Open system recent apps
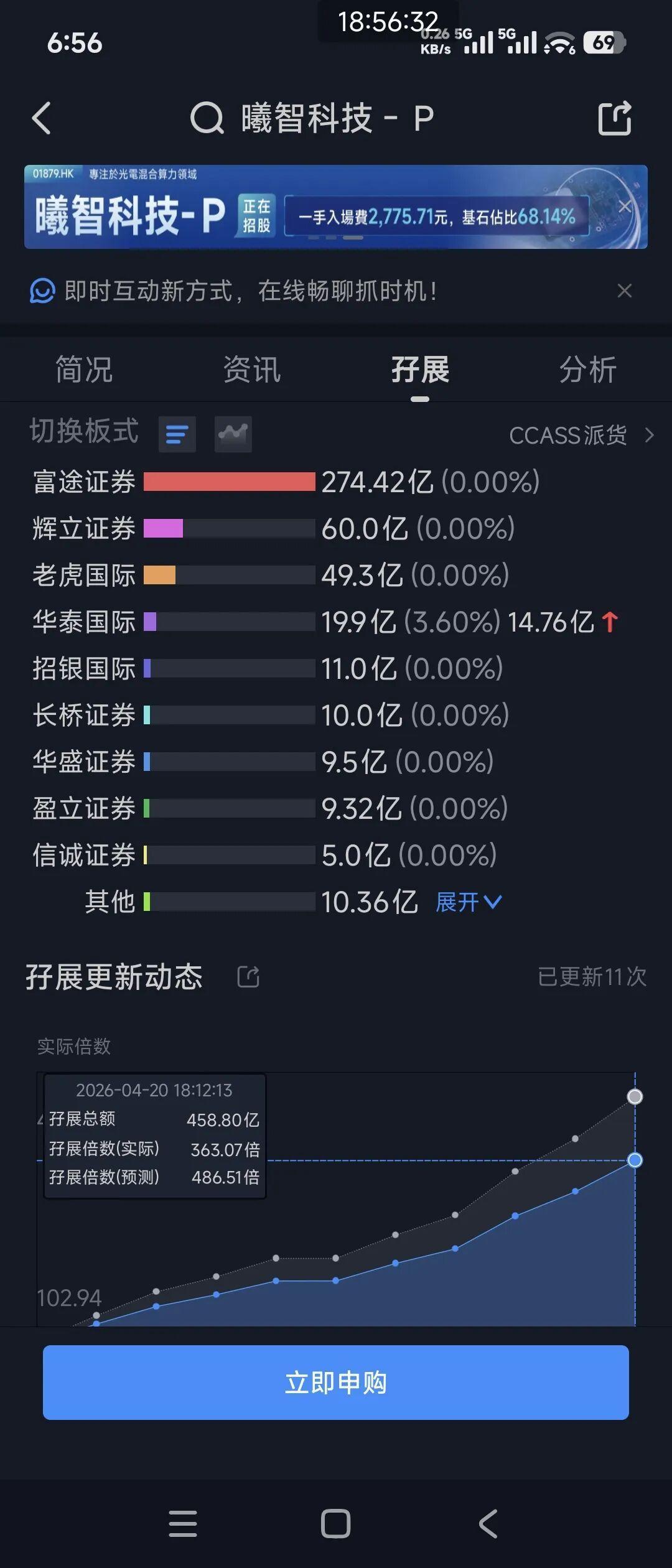 coord(183,1523)
